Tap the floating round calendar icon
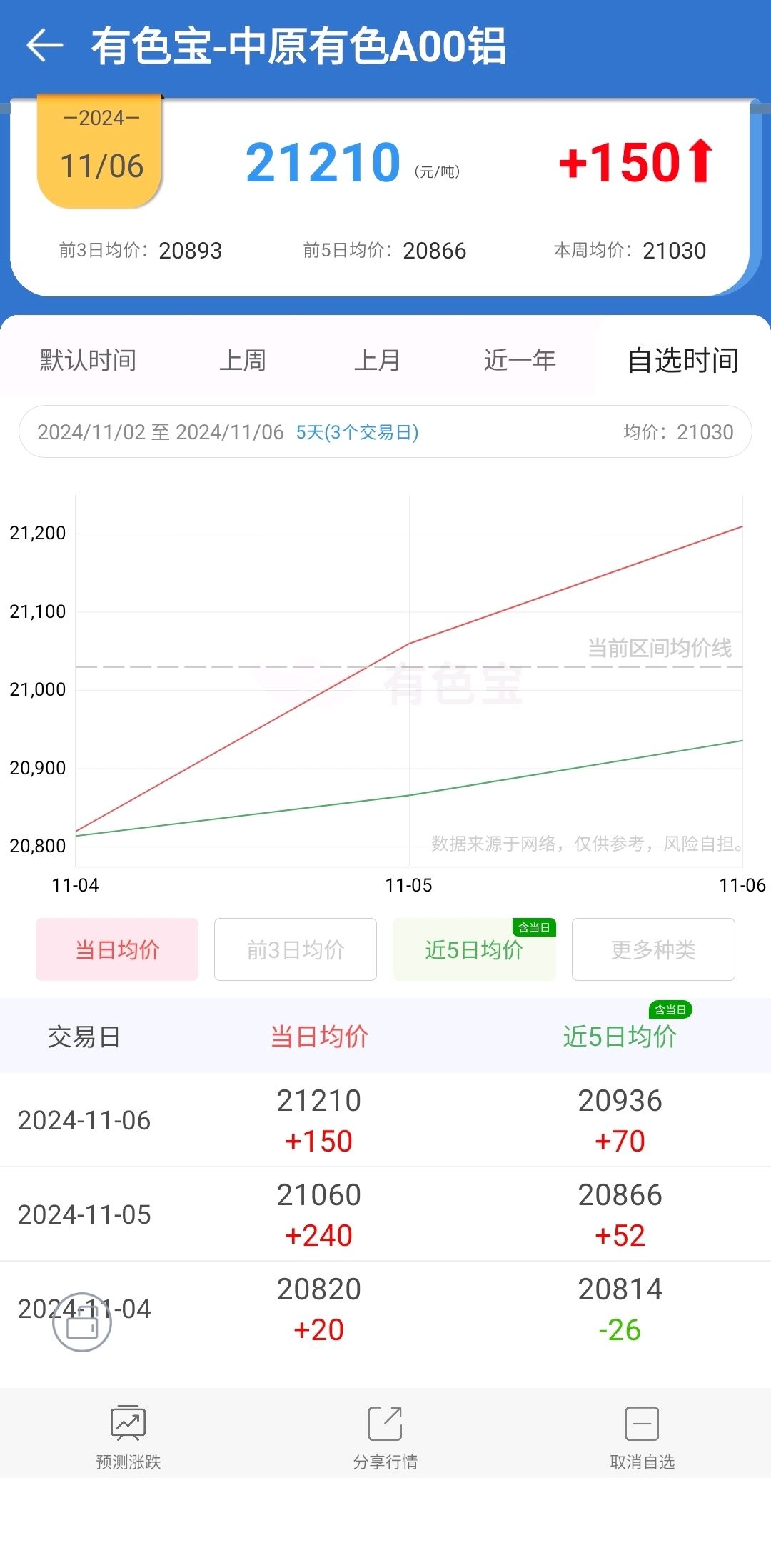771x1568 pixels. [x=82, y=1322]
